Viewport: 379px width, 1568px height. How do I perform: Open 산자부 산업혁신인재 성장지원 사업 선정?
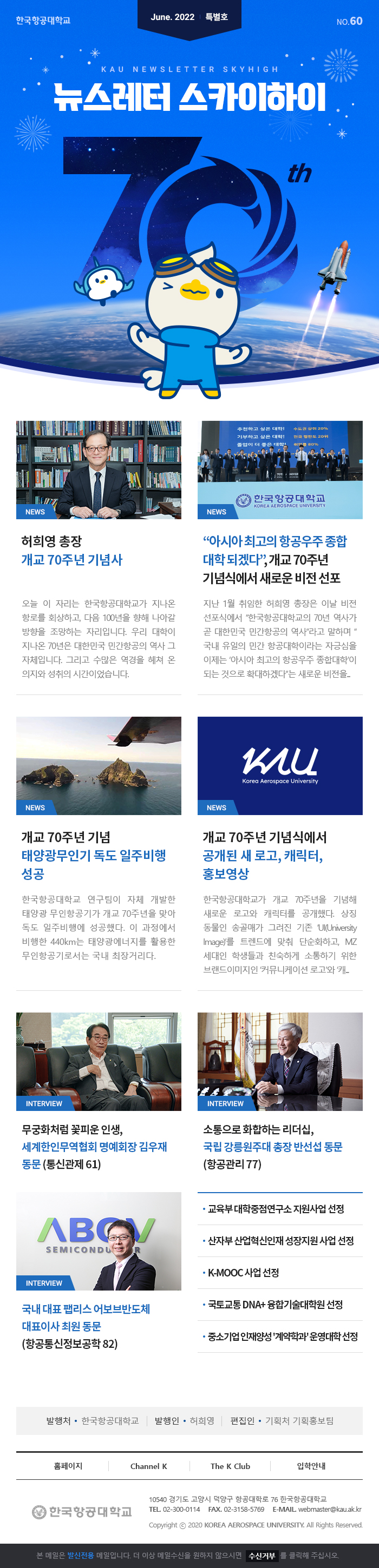pos(280,1240)
